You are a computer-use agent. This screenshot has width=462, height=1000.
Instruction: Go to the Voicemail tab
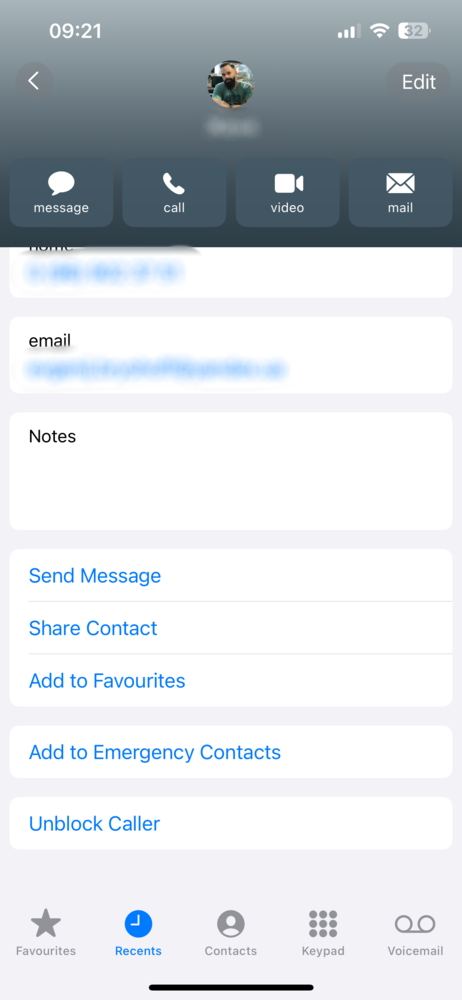pyautogui.click(x=415, y=933)
